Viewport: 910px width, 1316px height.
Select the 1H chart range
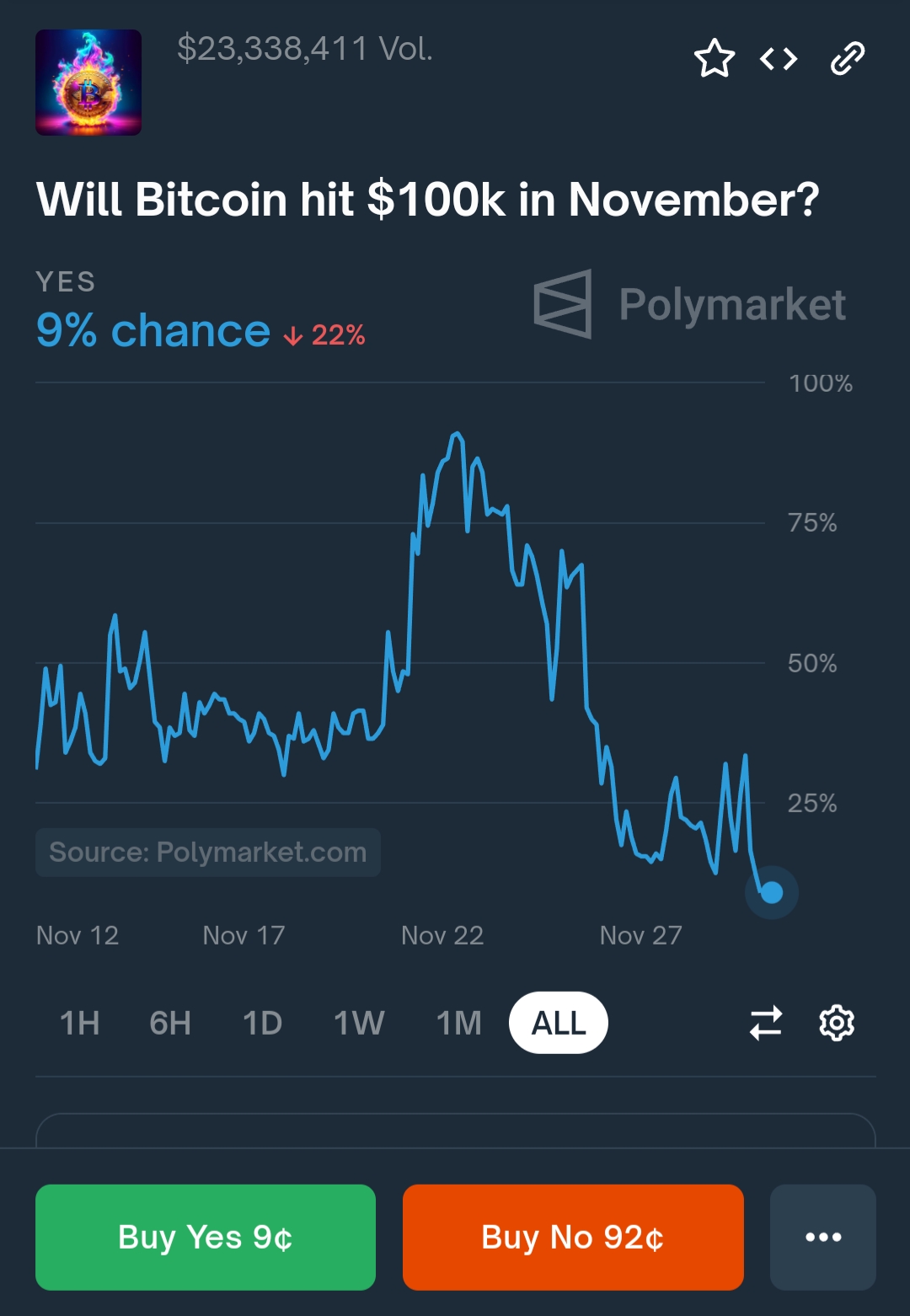(80, 1023)
